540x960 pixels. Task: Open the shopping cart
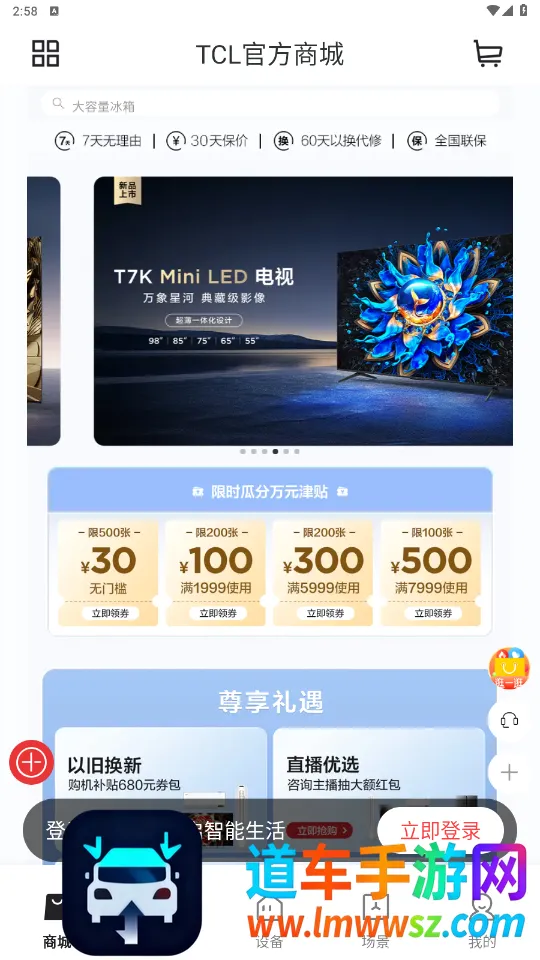(x=488, y=53)
